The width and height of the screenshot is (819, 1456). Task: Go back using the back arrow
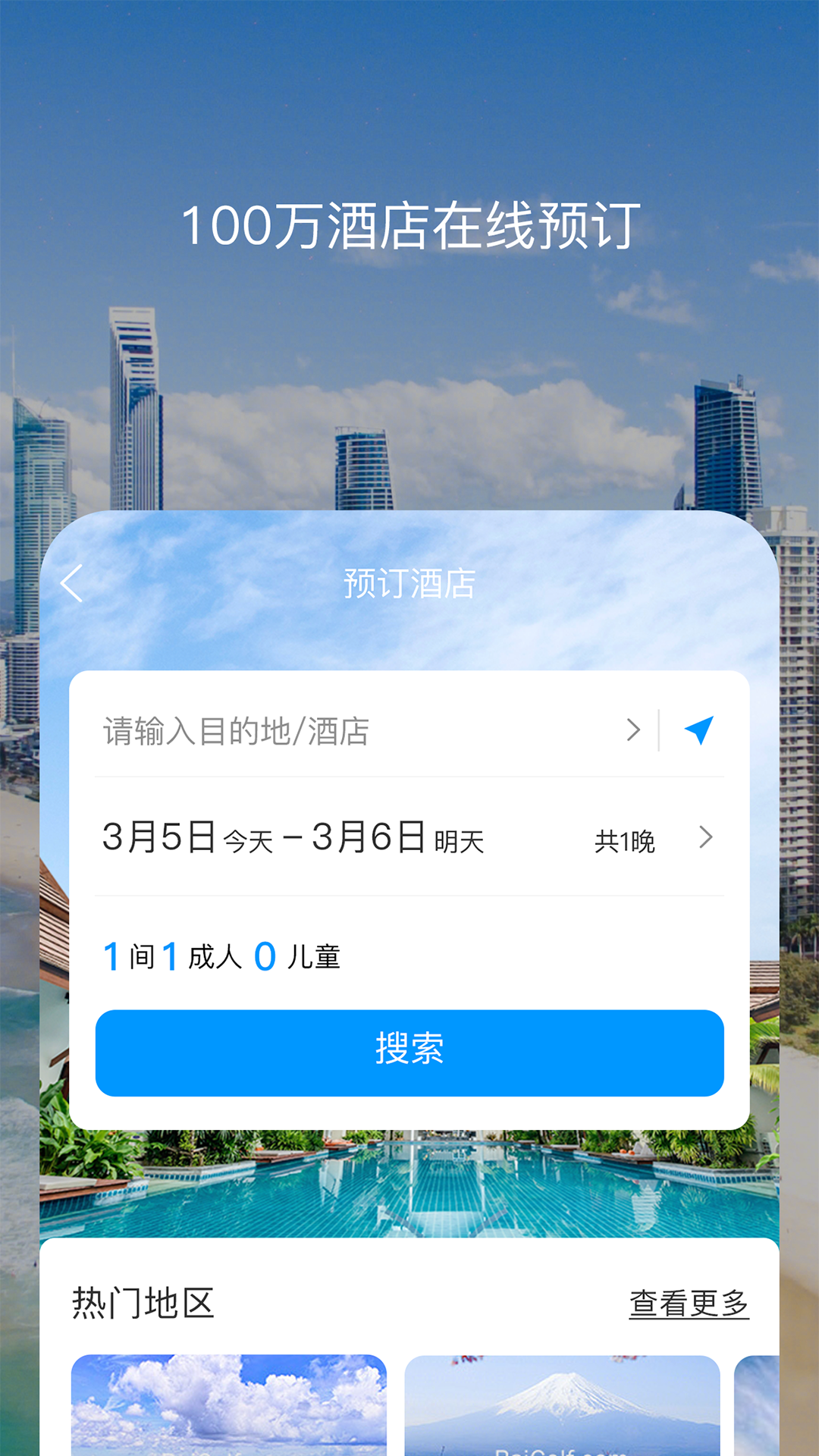point(69,584)
